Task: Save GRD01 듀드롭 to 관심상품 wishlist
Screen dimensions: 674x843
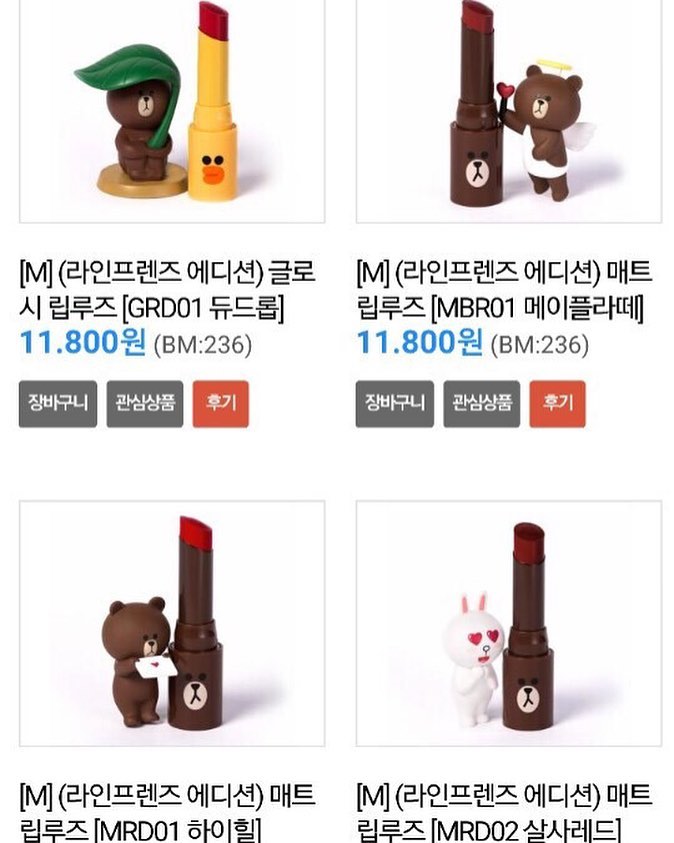Action: tap(145, 404)
